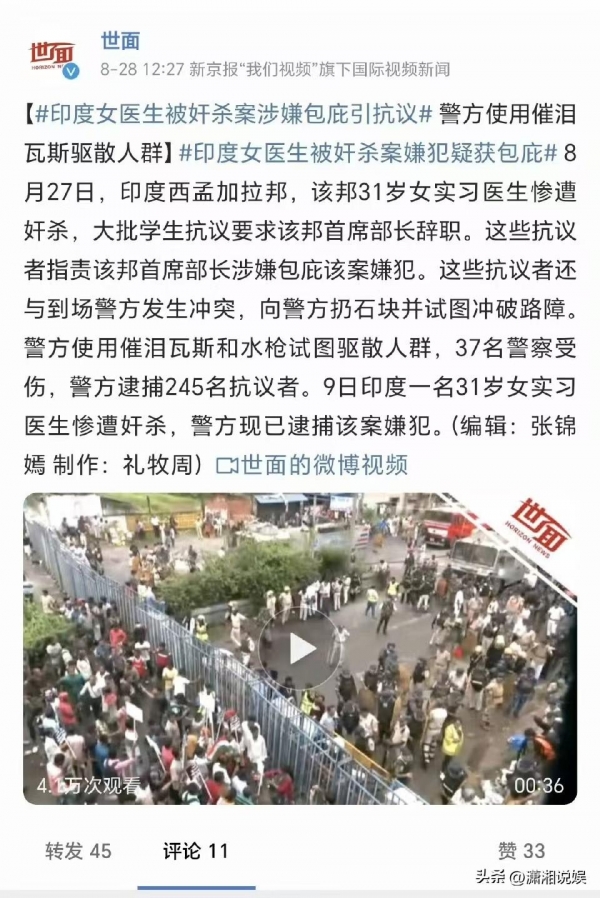
Task: Open the 世面 profile avatar
Action: coord(54,56)
